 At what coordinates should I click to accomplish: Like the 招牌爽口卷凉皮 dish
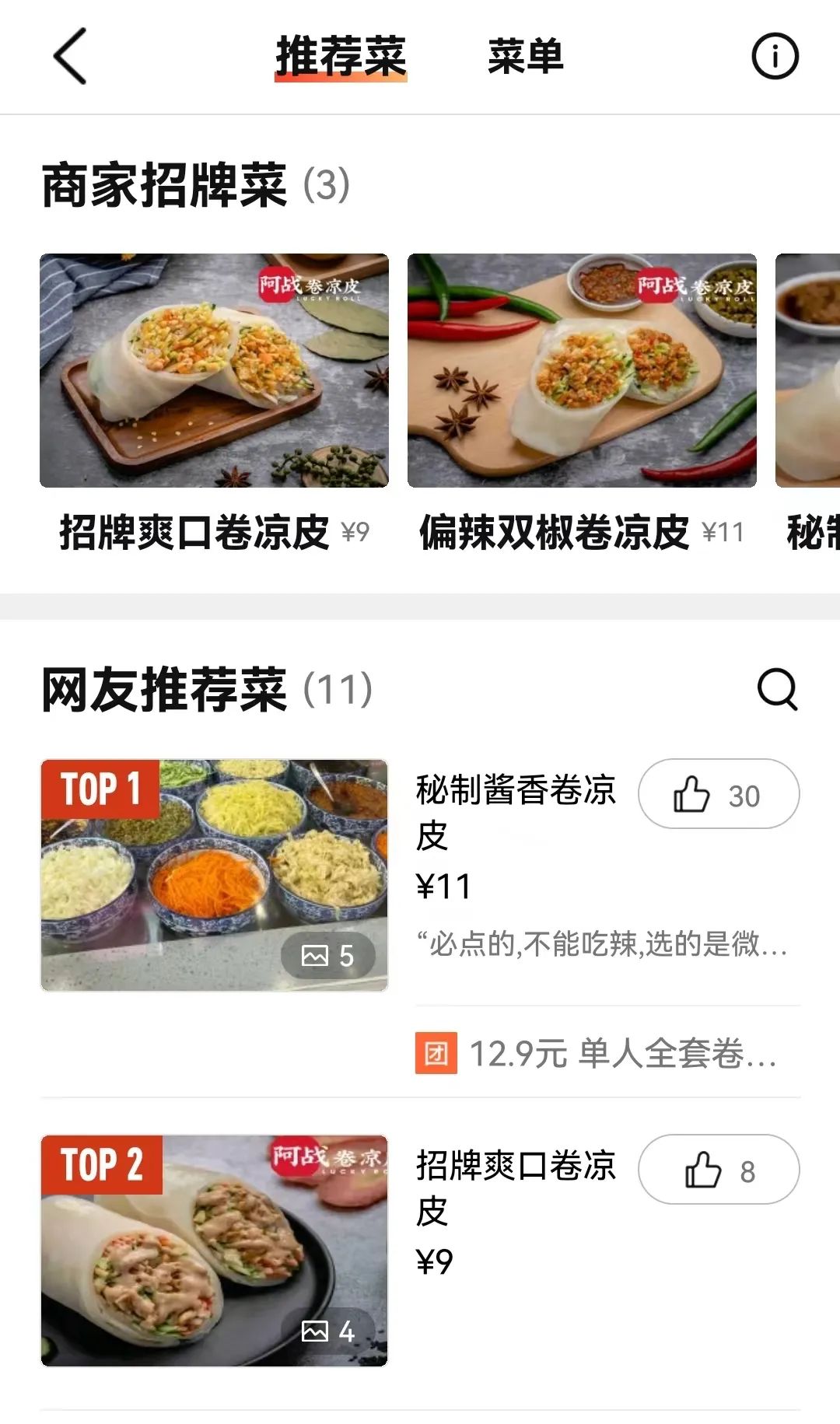[x=717, y=1168]
